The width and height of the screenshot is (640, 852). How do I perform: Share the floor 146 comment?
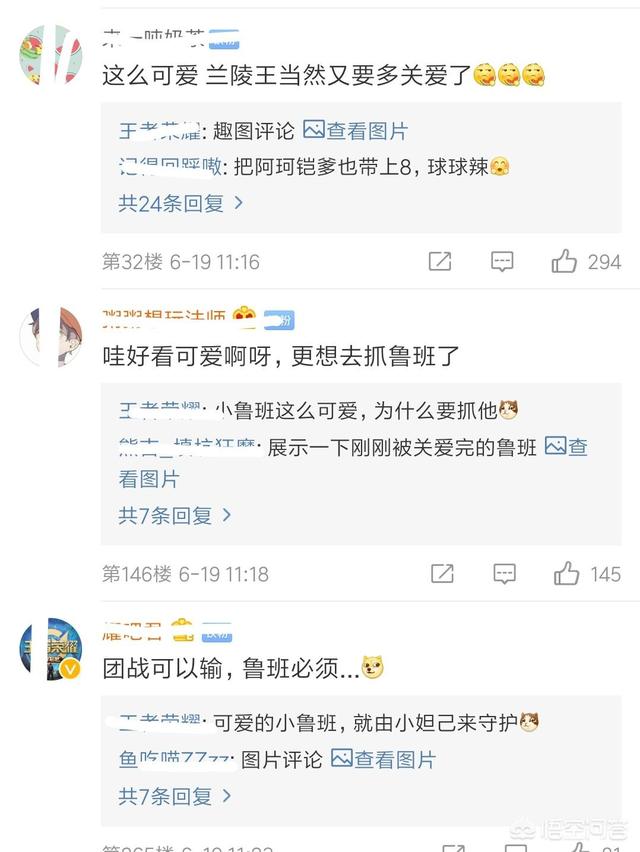click(x=440, y=574)
